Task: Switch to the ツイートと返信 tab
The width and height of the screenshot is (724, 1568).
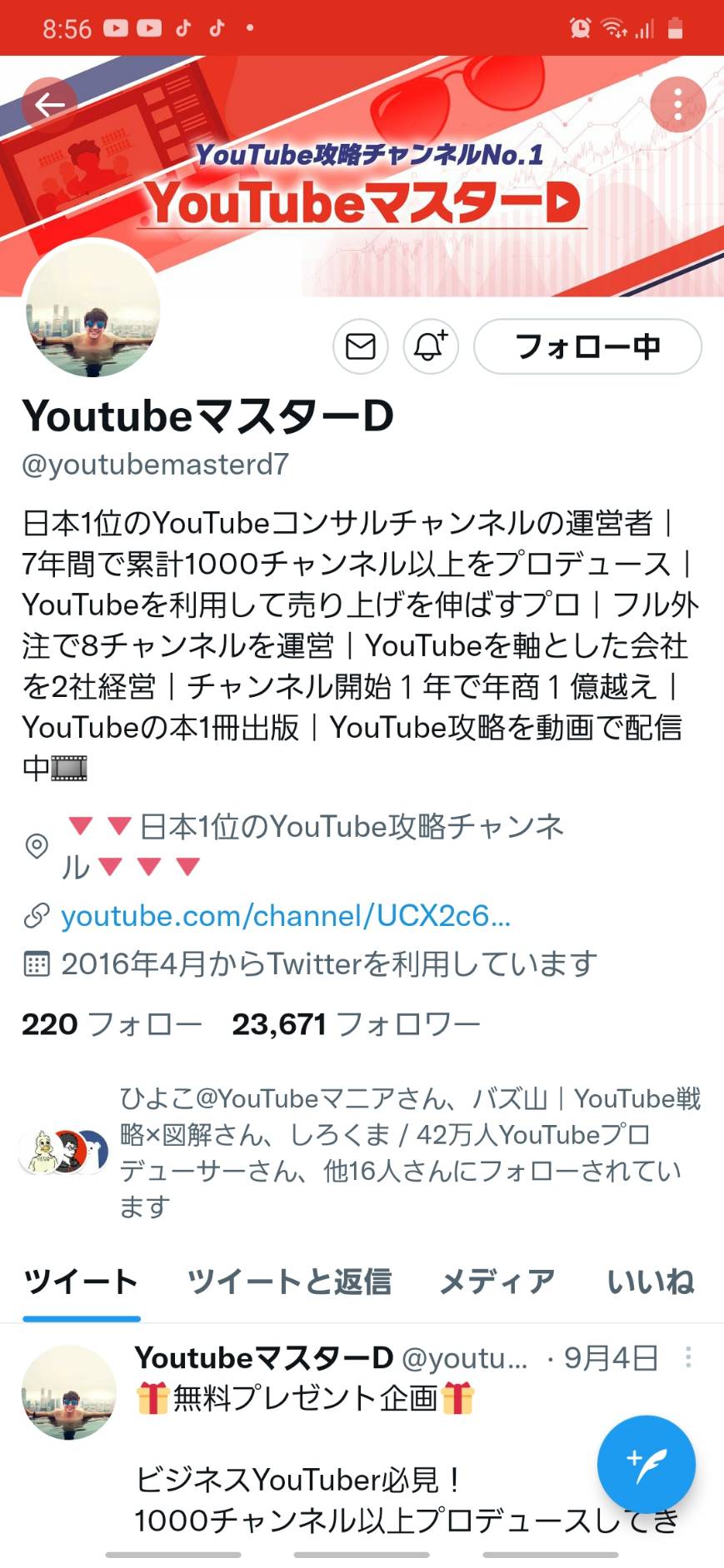Action: [x=289, y=1282]
